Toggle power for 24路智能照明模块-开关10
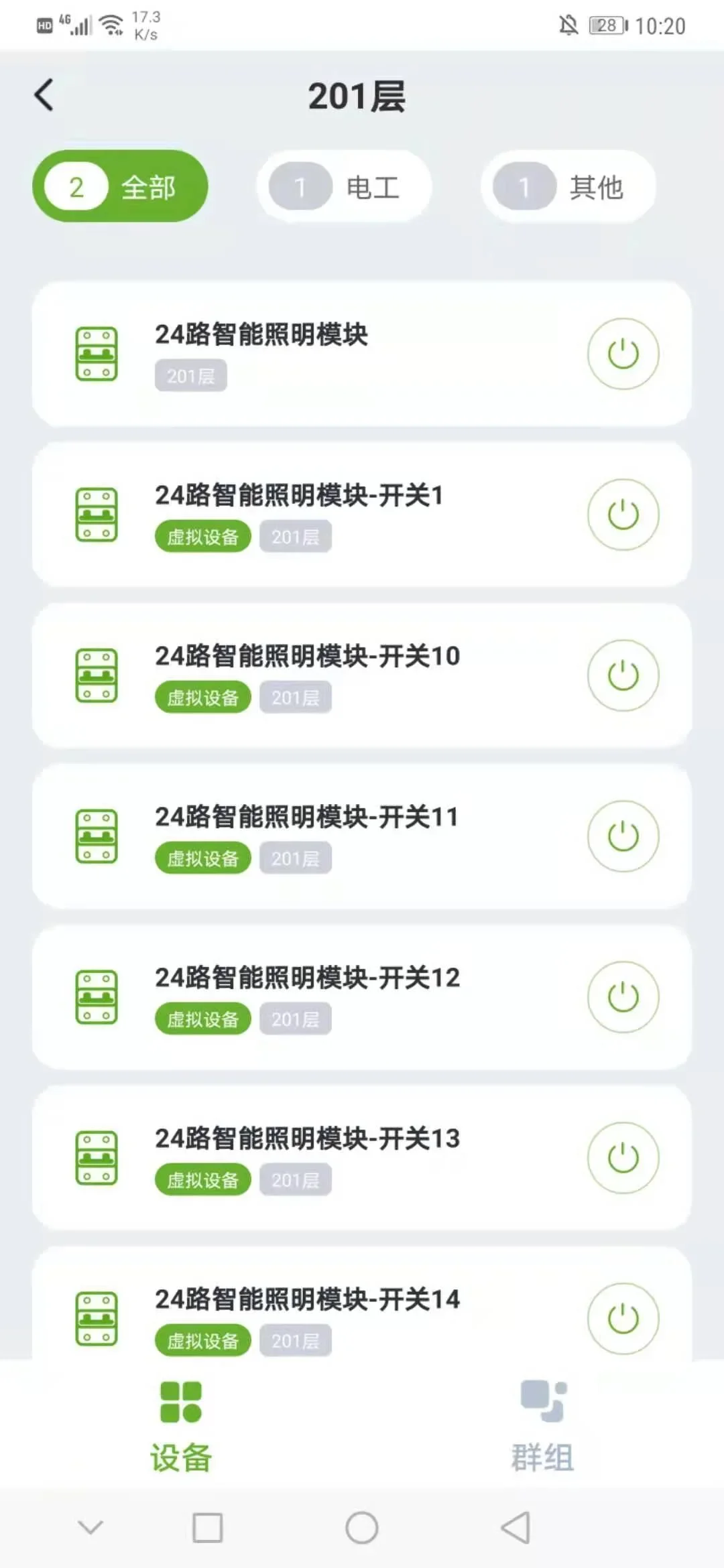 [x=623, y=675]
